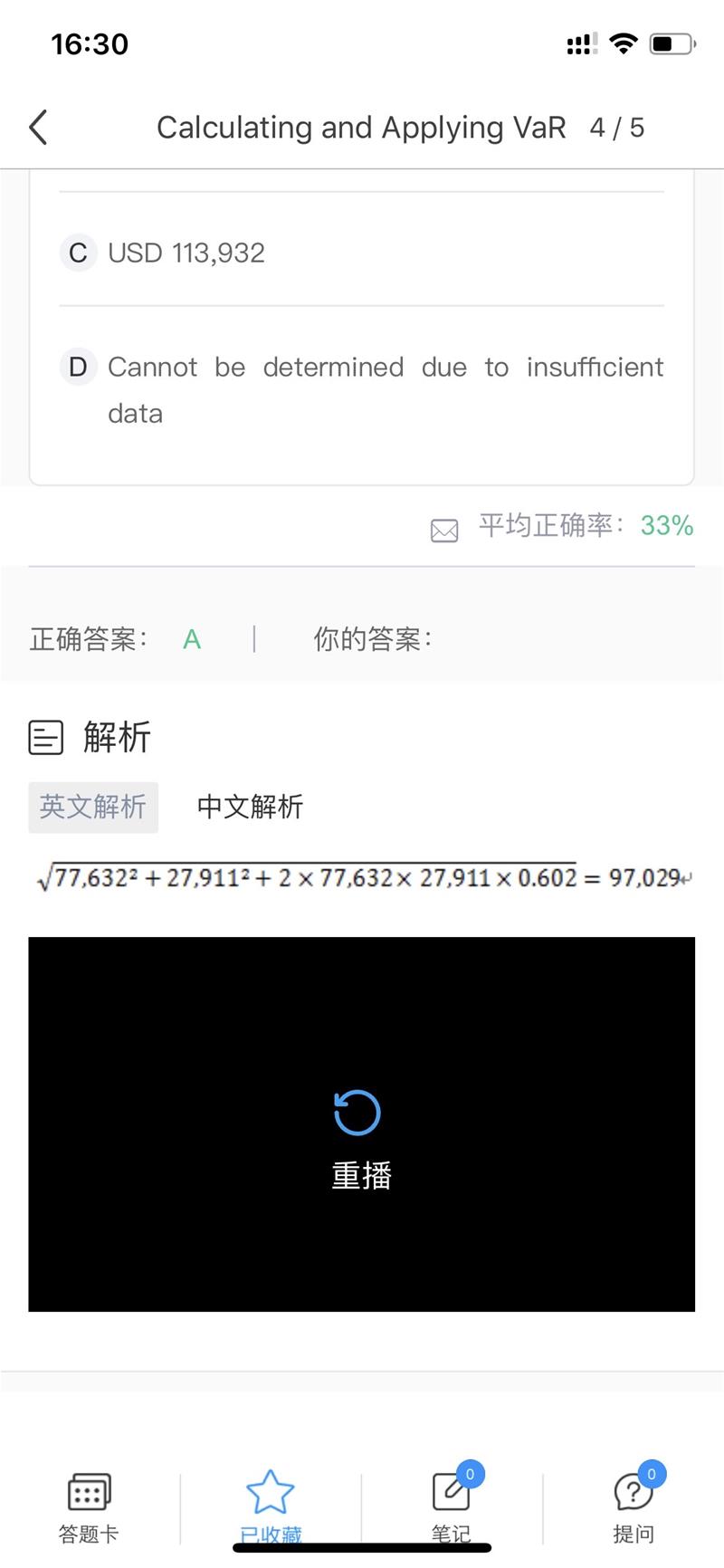This screenshot has height=1568, width=724.
Task: Select answer option C USD 113,932
Action: [361, 253]
